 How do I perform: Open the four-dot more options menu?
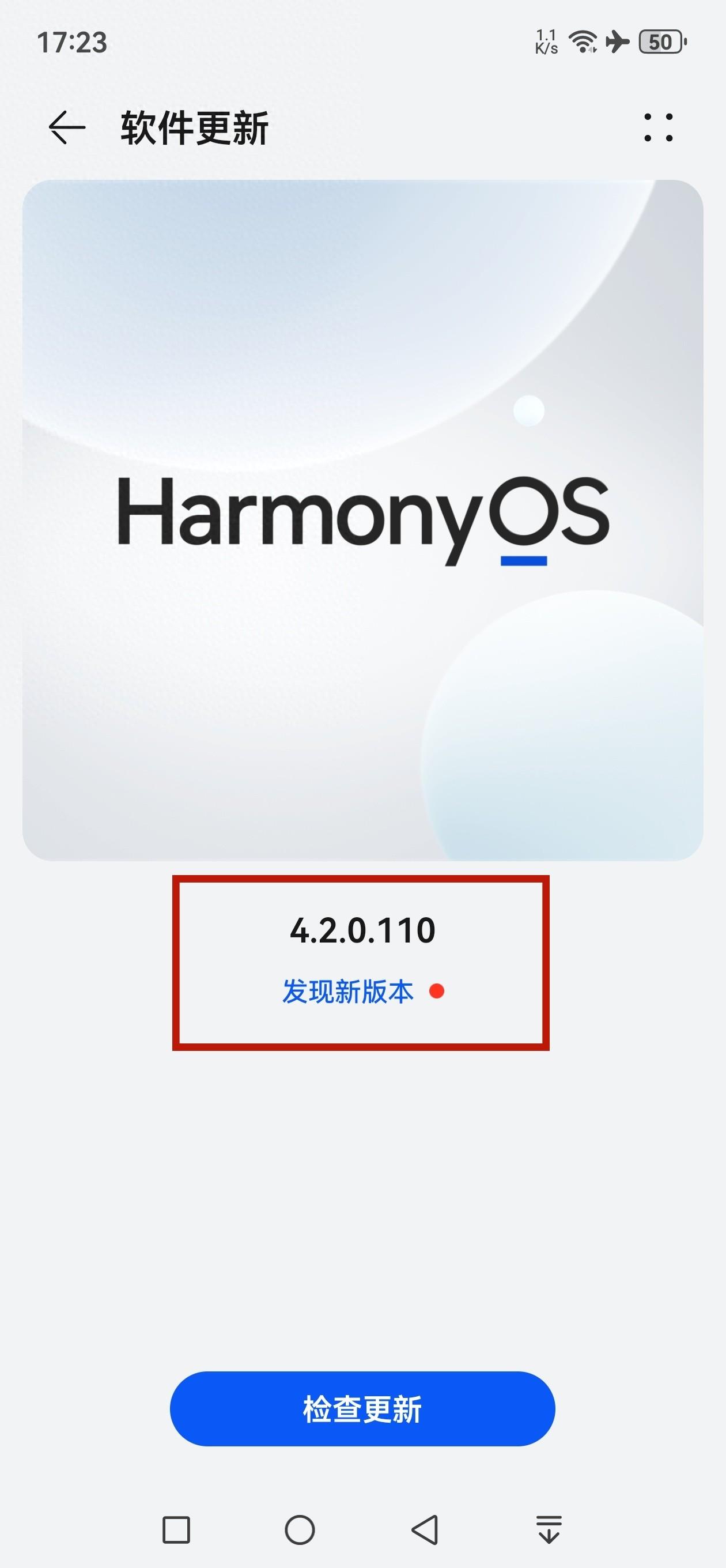[x=659, y=128]
